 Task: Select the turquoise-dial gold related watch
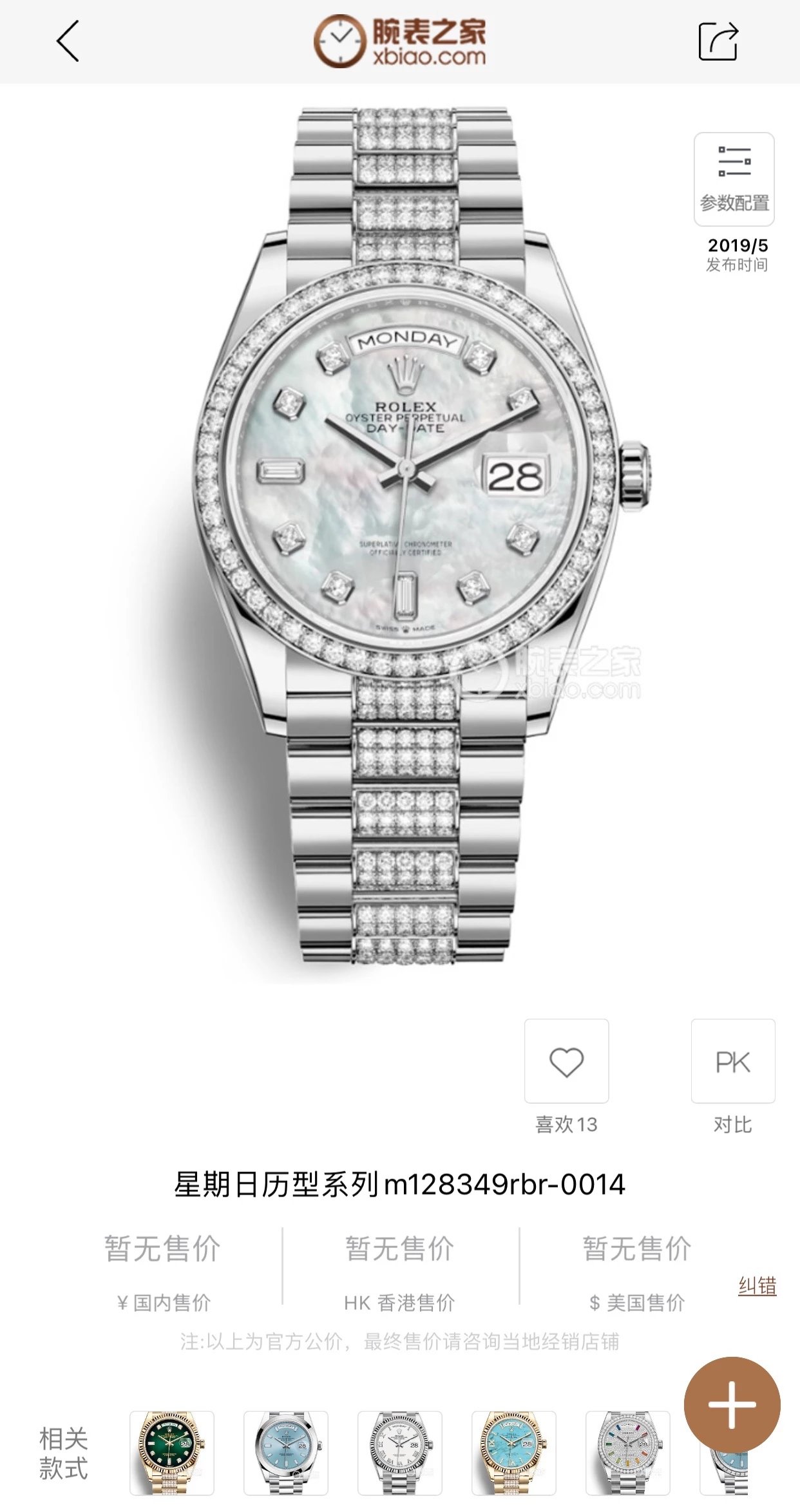click(x=513, y=1452)
